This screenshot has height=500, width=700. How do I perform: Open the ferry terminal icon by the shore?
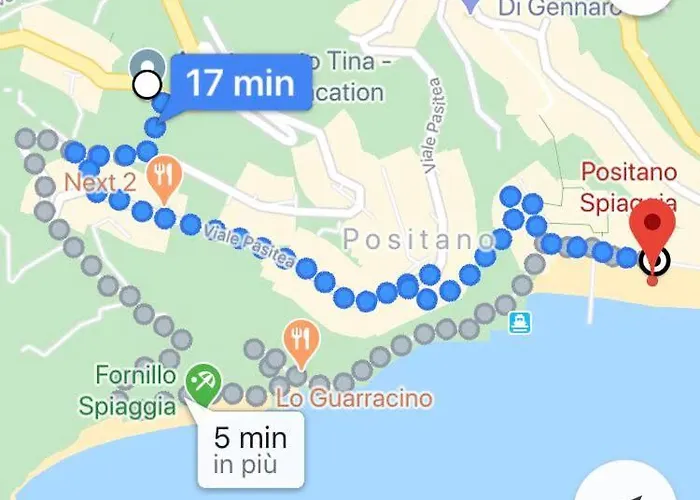pos(520,322)
